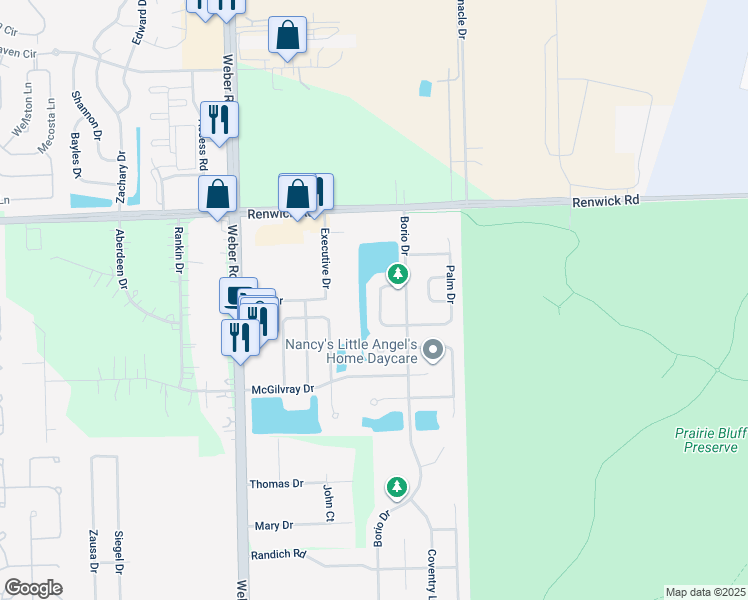Screen dimensions: 748x600
Task: Tap the park marker beside Palm Dr
Action: [398, 276]
